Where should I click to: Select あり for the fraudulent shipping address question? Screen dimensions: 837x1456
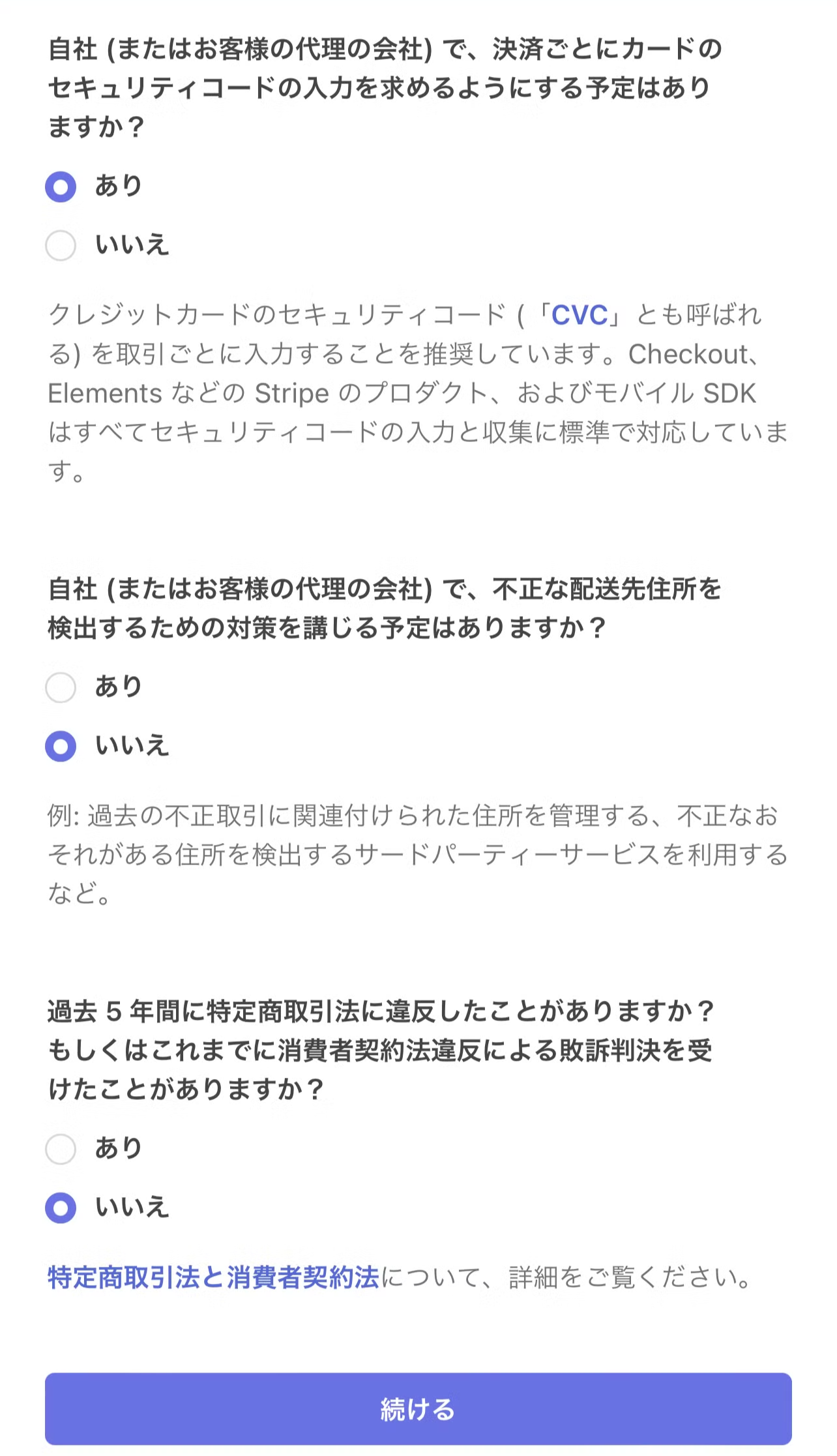tap(61, 686)
